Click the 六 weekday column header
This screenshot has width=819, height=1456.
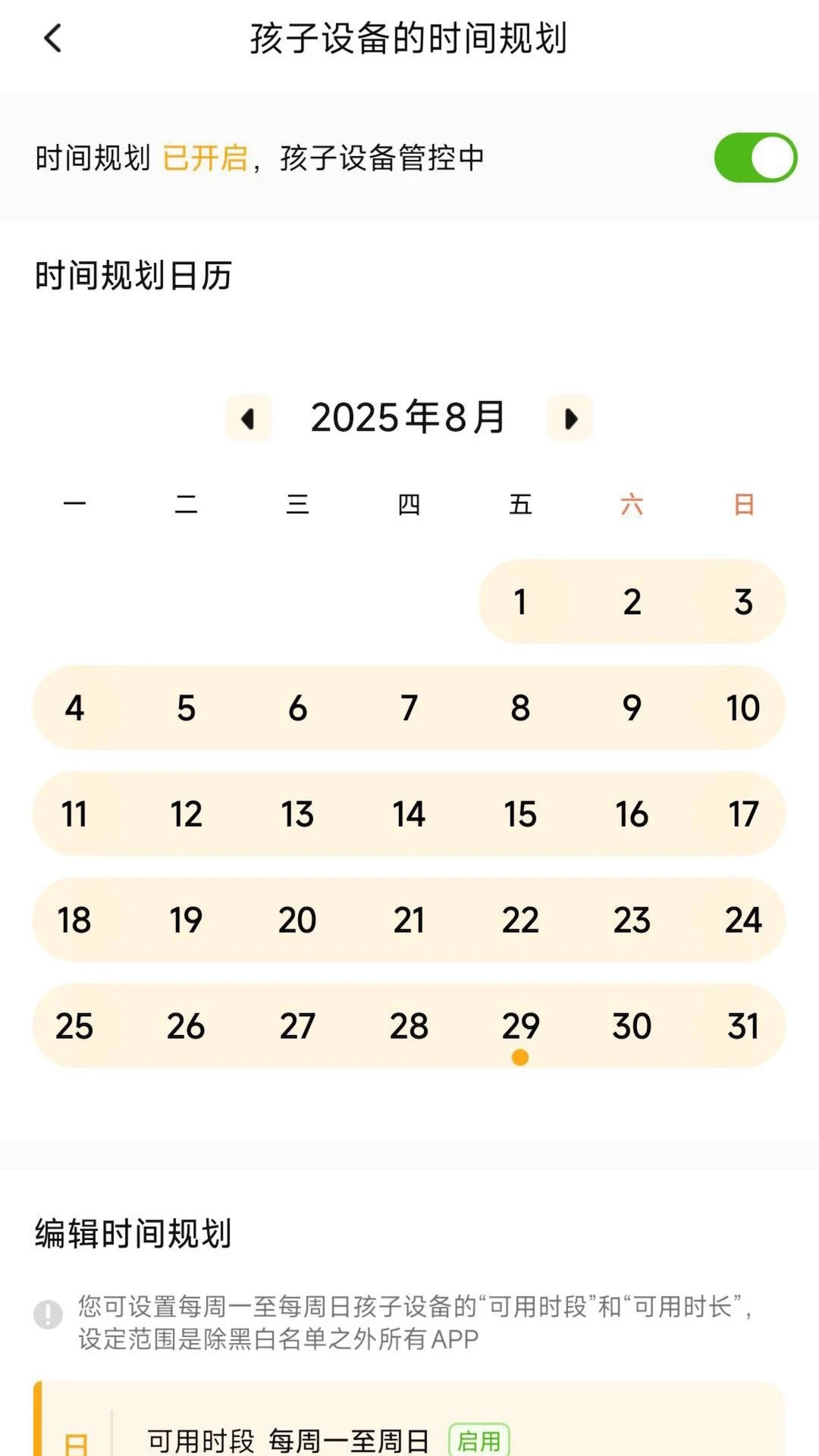[x=632, y=504]
